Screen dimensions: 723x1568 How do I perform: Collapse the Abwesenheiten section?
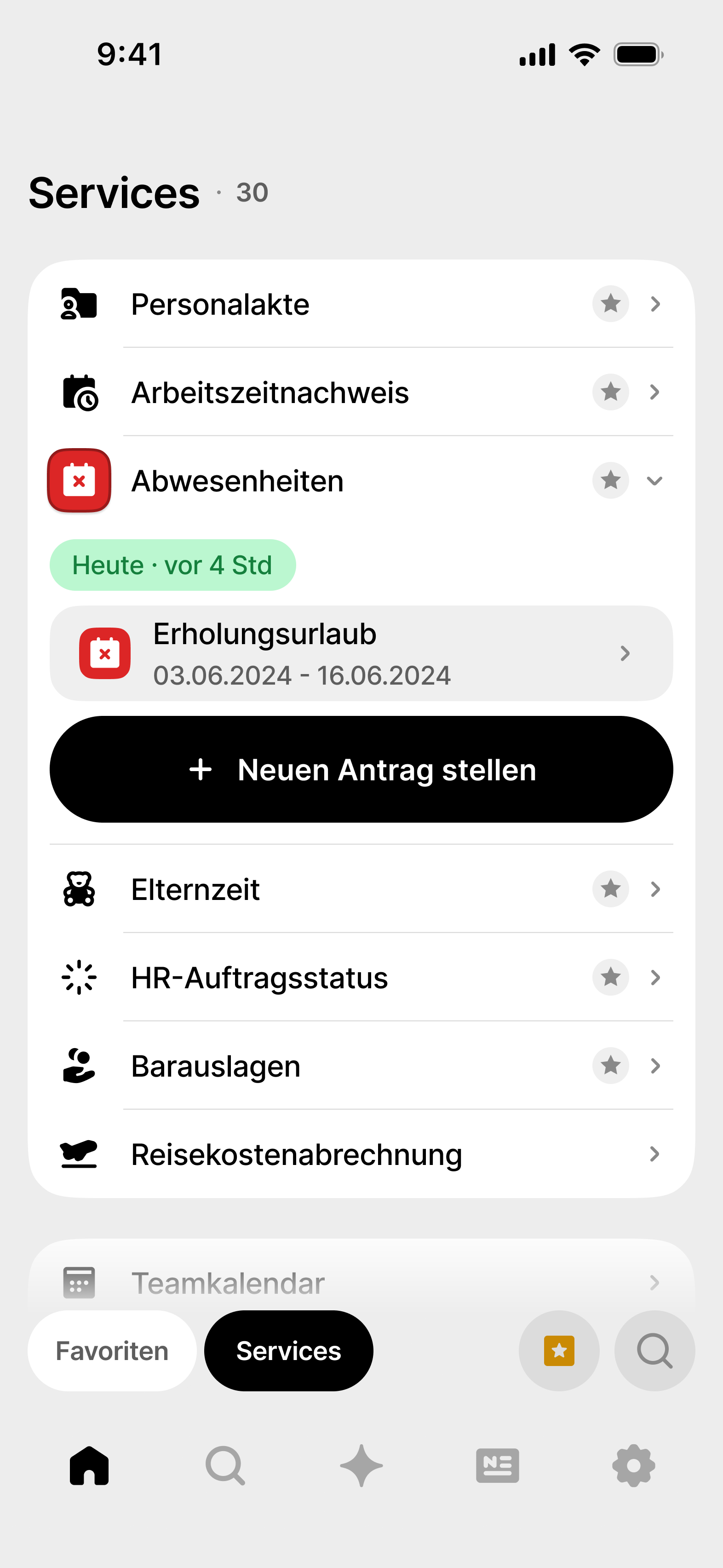pos(655,481)
